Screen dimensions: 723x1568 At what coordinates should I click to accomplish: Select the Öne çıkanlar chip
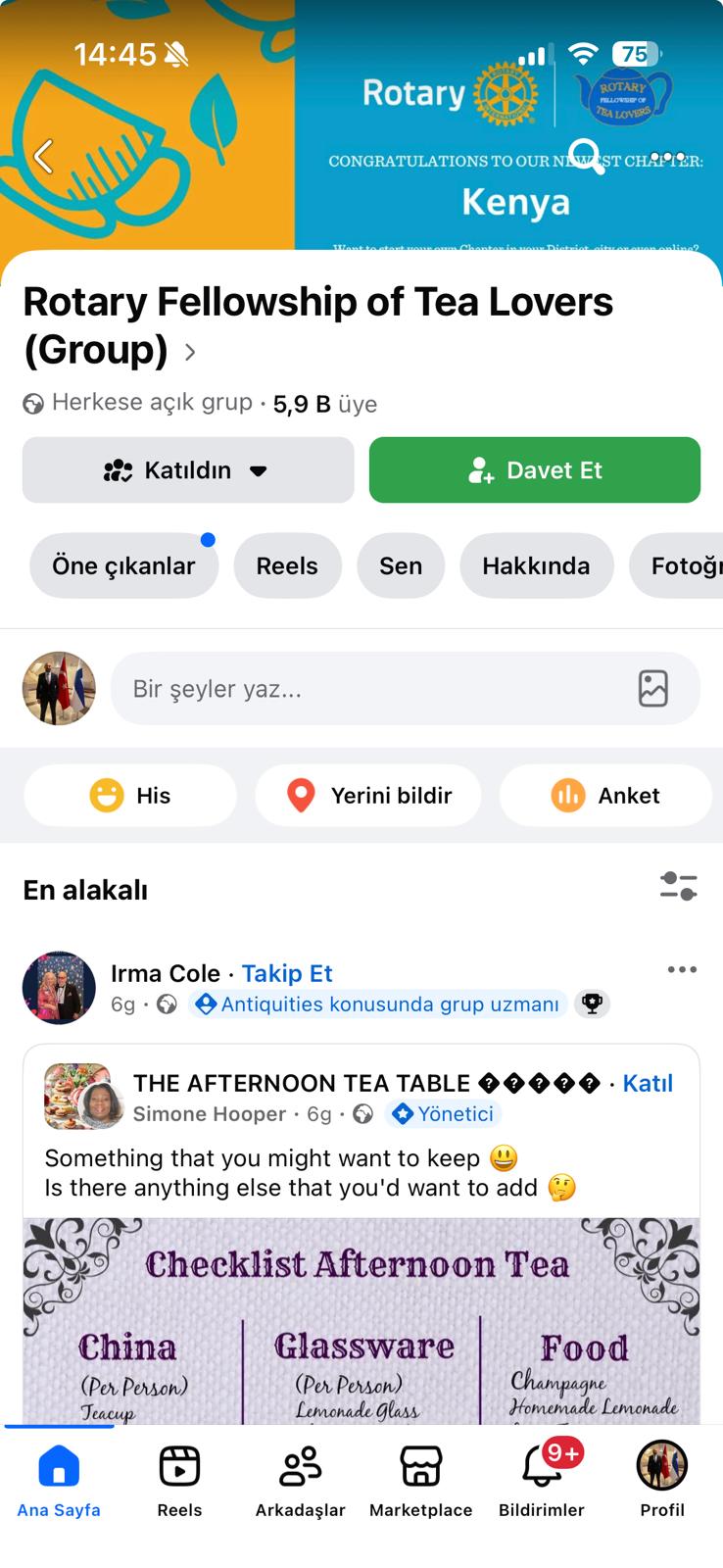(x=123, y=565)
